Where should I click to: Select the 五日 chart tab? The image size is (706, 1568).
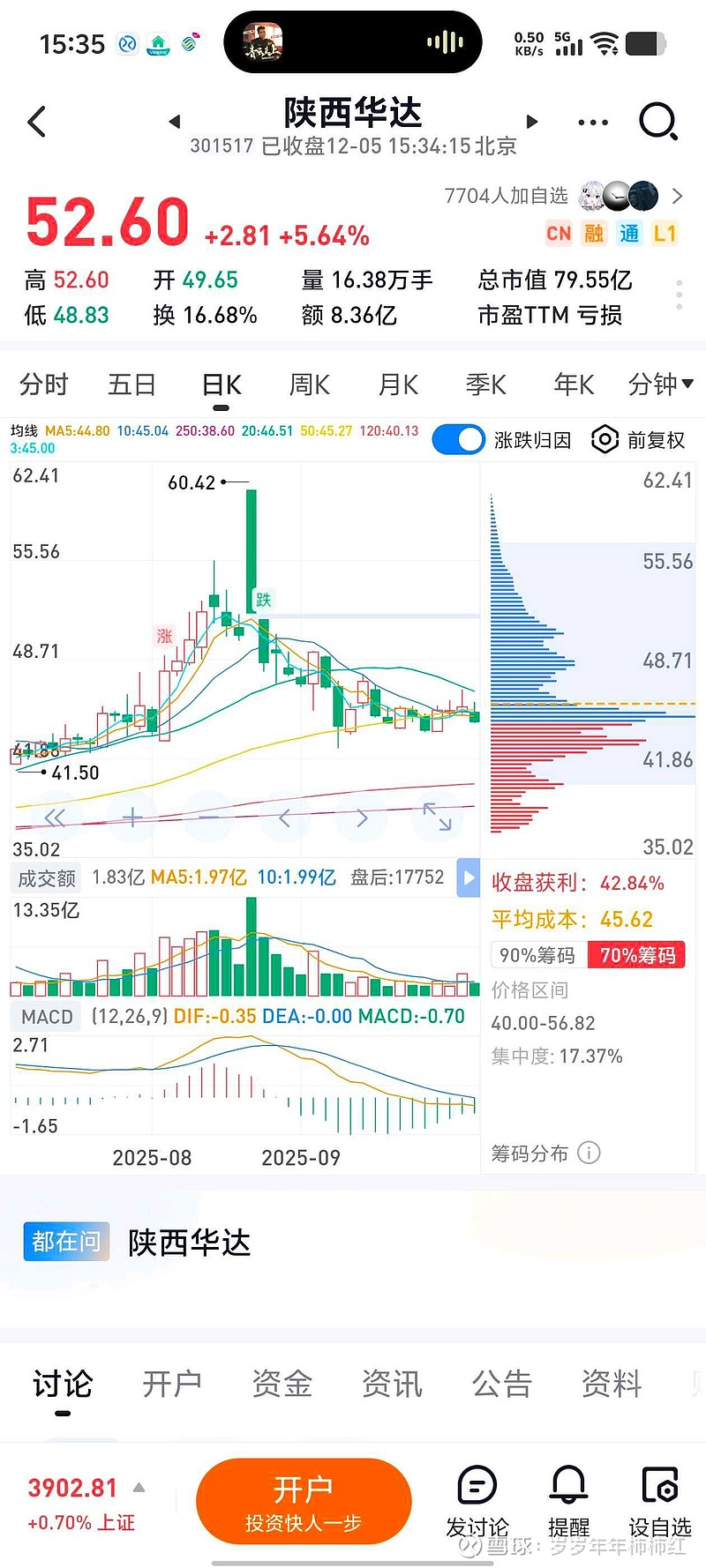[x=132, y=385]
